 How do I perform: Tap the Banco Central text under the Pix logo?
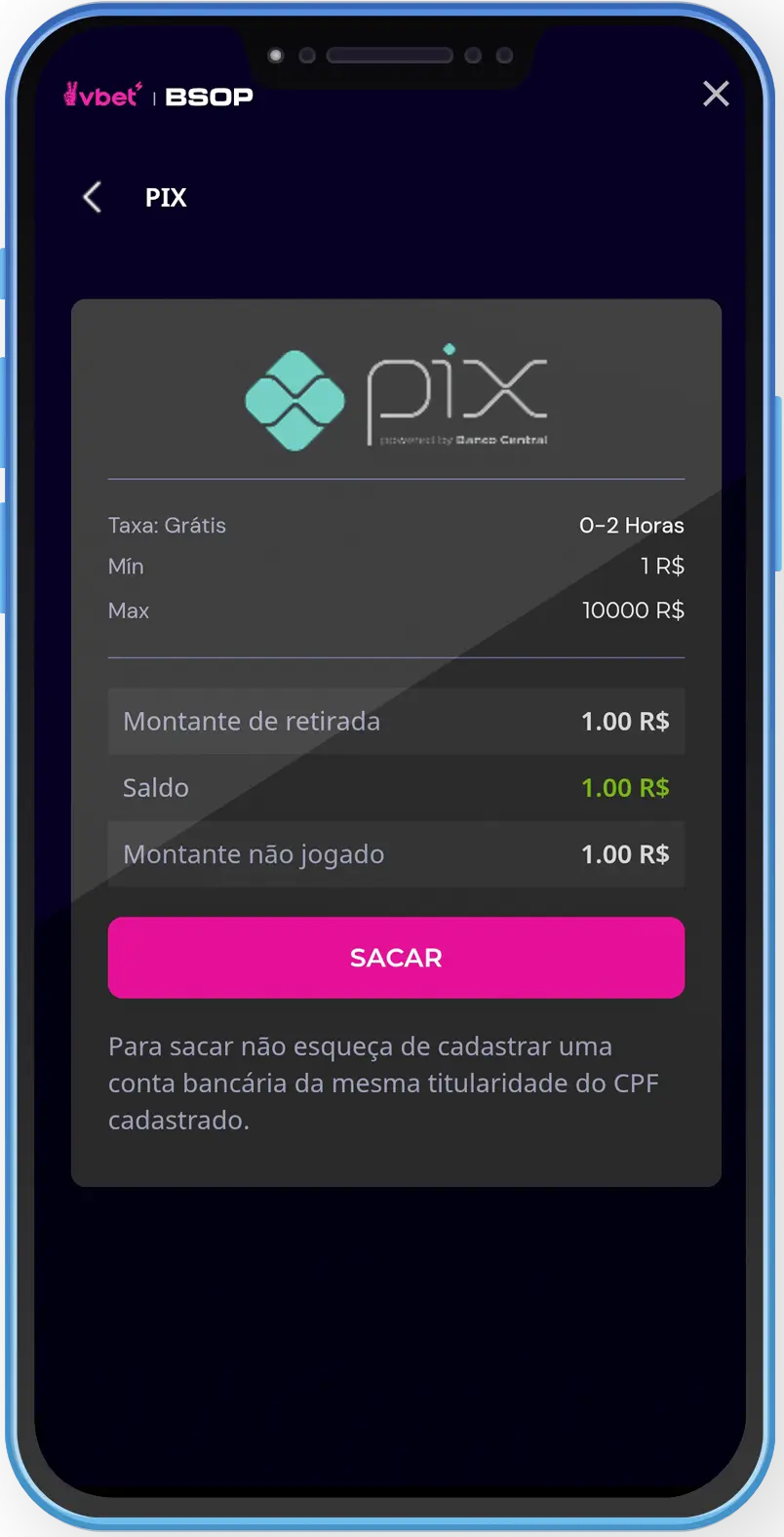pyautogui.click(x=463, y=439)
